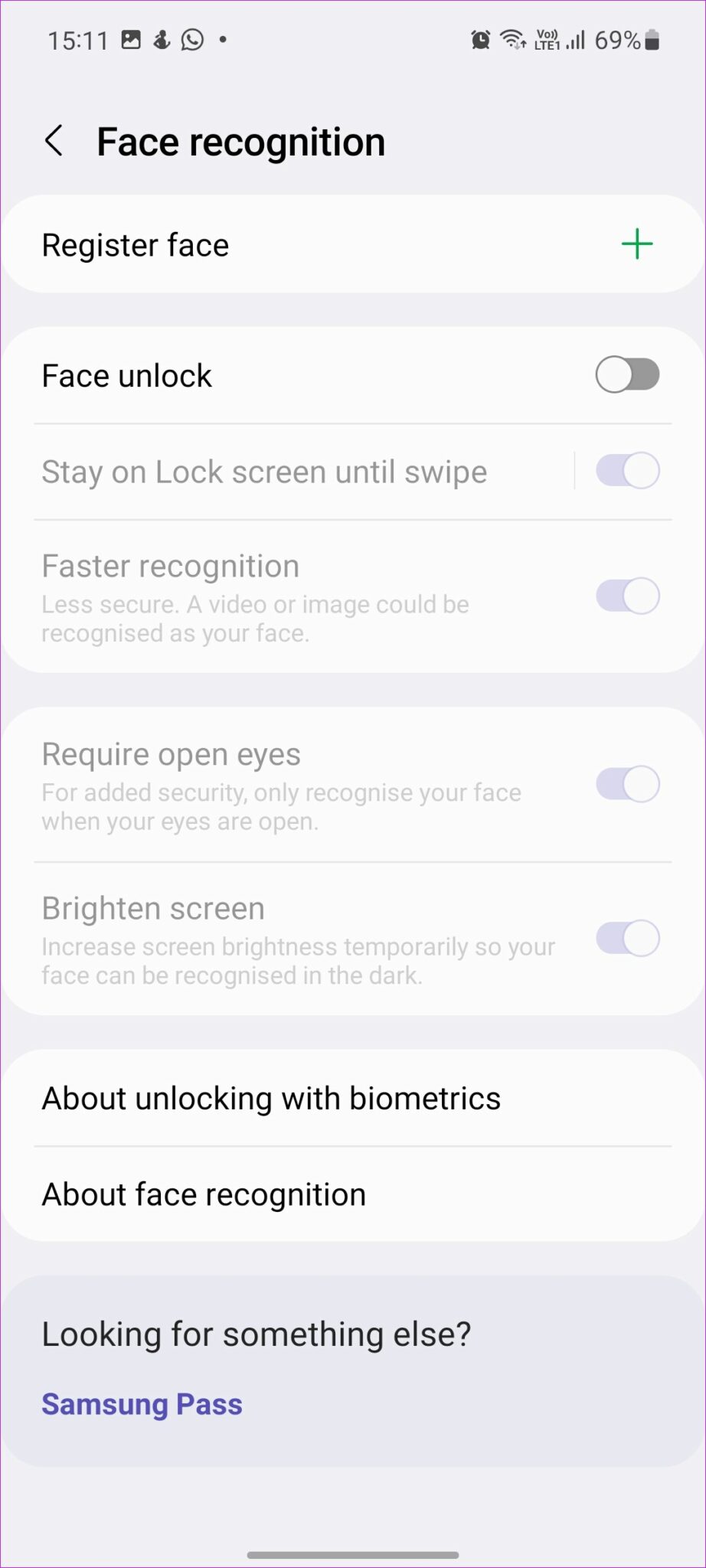The width and height of the screenshot is (706, 1568).
Task: Tap the back arrow to leave Face recognition
Action: (x=54, y=140)
